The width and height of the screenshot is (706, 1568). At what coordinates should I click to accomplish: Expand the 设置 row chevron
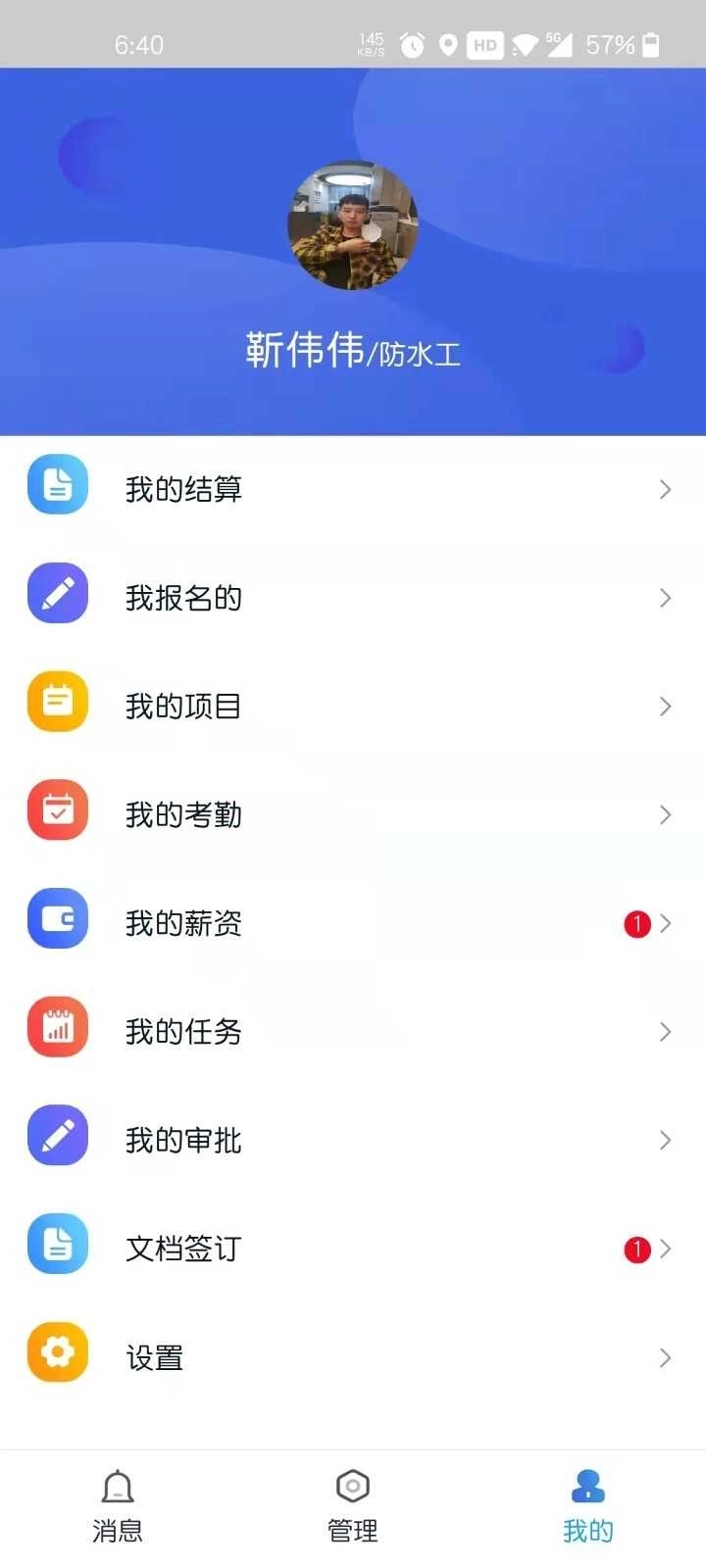[x=665, y=1357]
